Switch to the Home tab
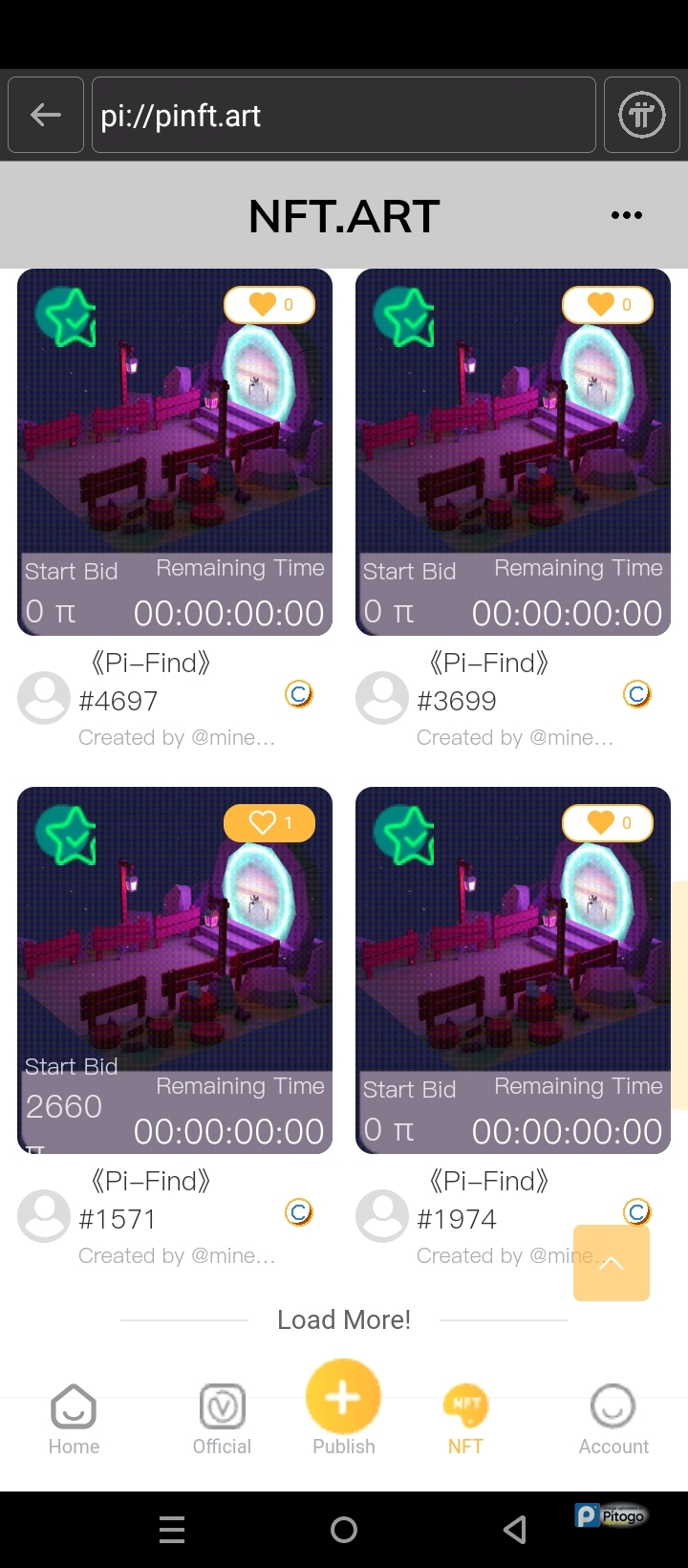The image size is (688, 1568). click(74, 1420)
